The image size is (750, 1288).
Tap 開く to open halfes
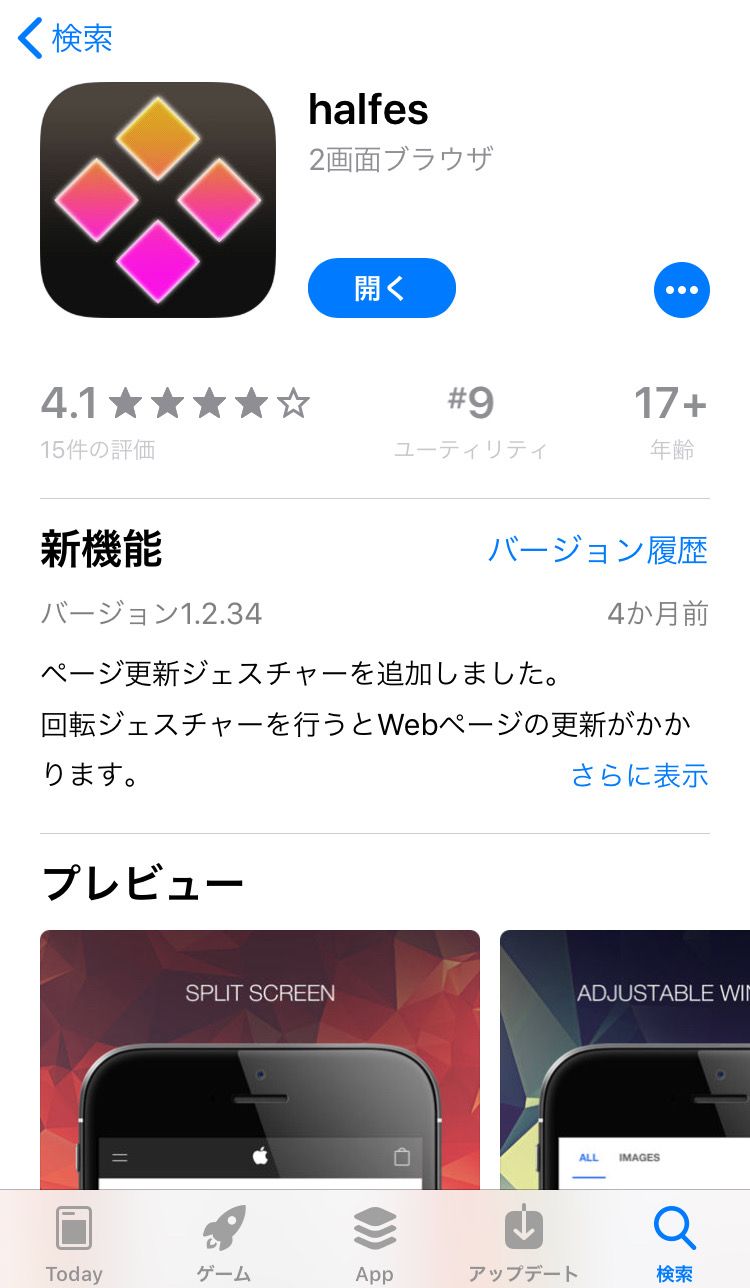(x=381, y=288)
